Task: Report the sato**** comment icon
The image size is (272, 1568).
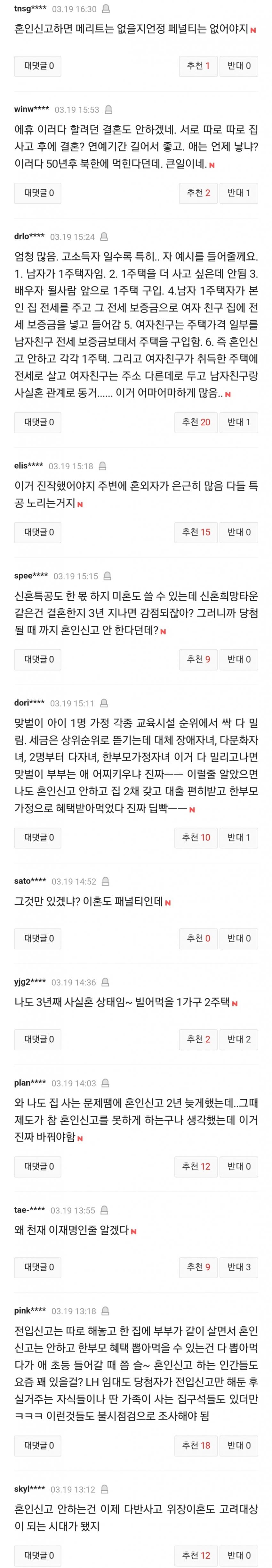Action: click(x=106, y=881)
